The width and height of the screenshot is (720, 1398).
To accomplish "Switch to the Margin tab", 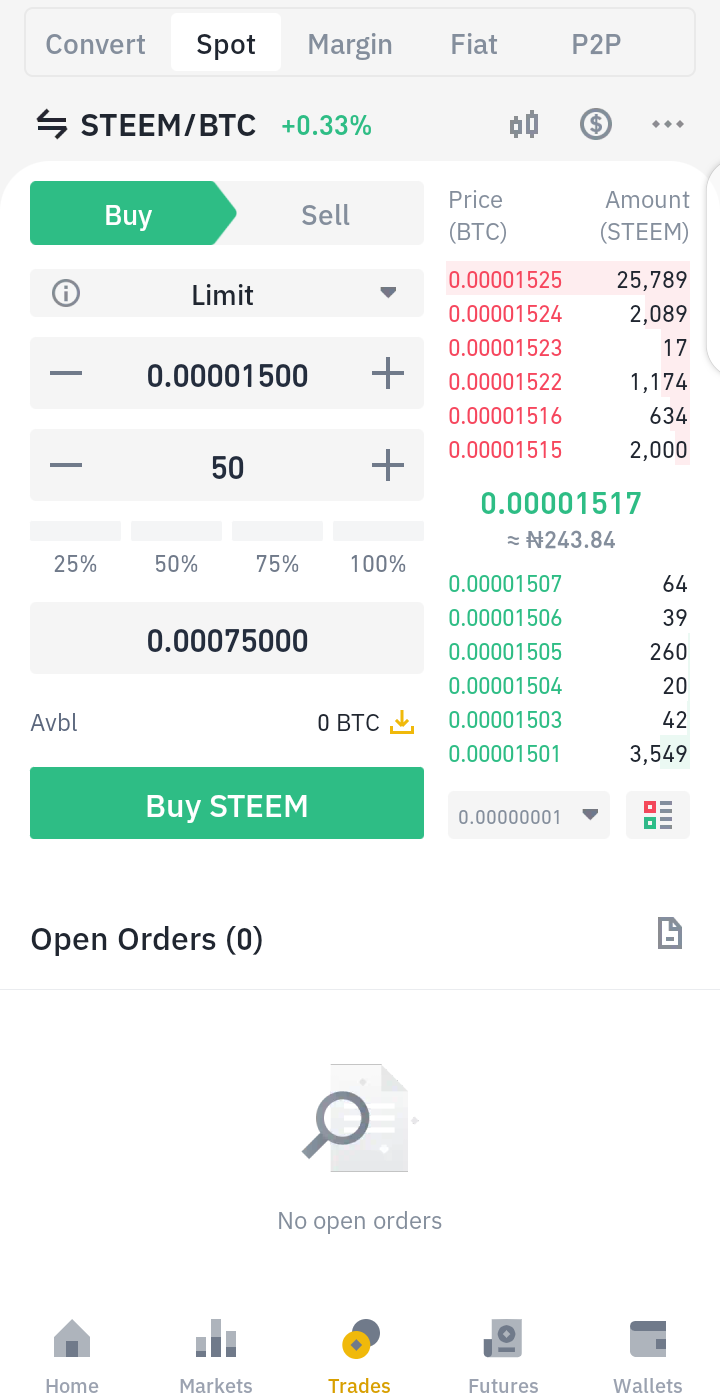I will pos(350,44).
